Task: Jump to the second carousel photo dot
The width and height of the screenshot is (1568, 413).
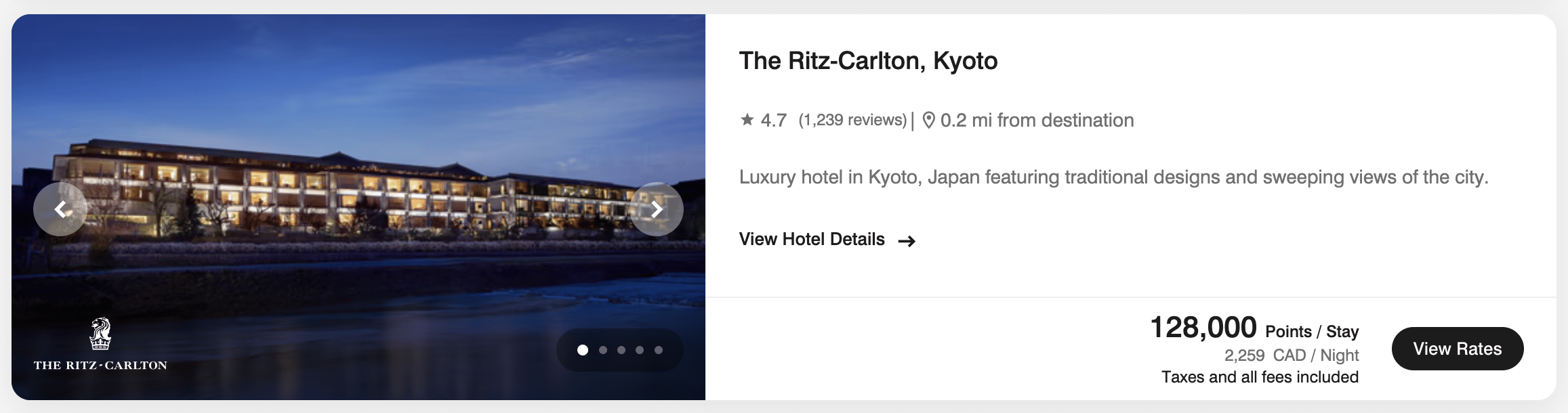Action: coord(602,350)
